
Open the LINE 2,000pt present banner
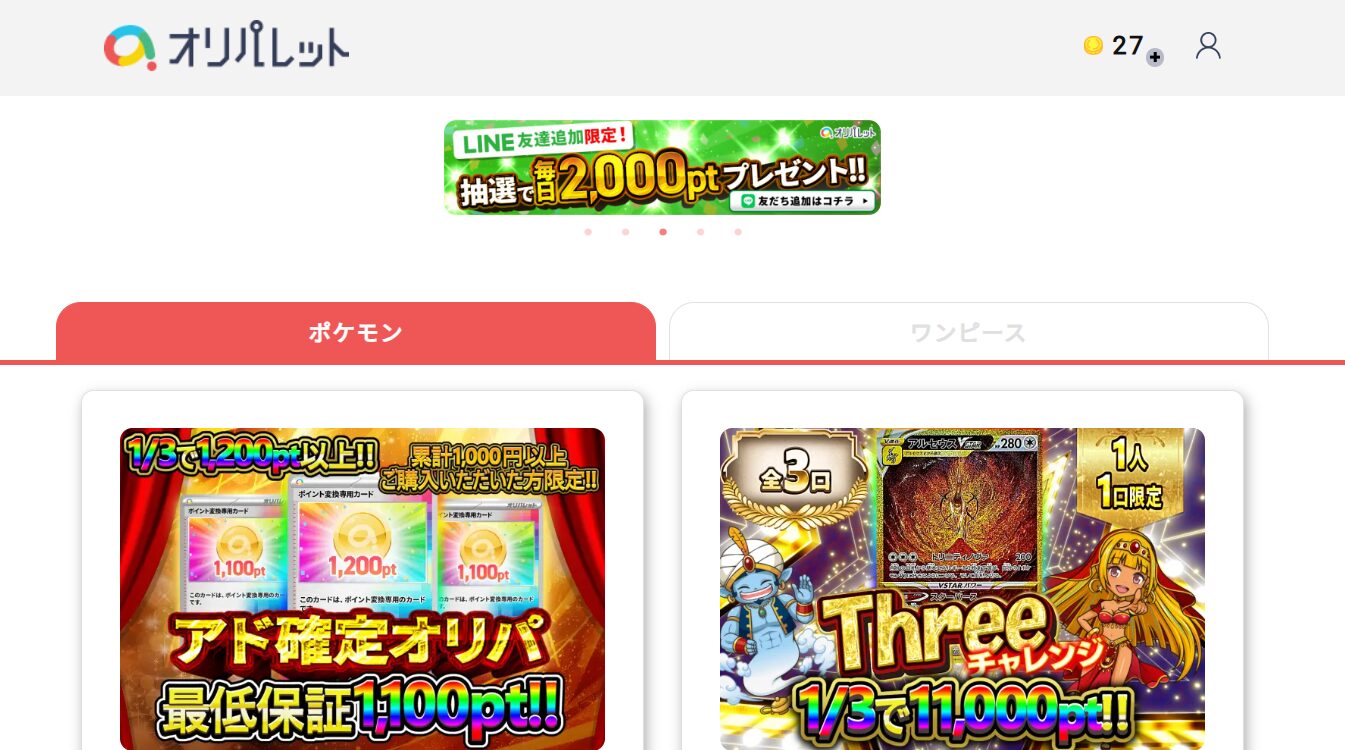point(662,167)
